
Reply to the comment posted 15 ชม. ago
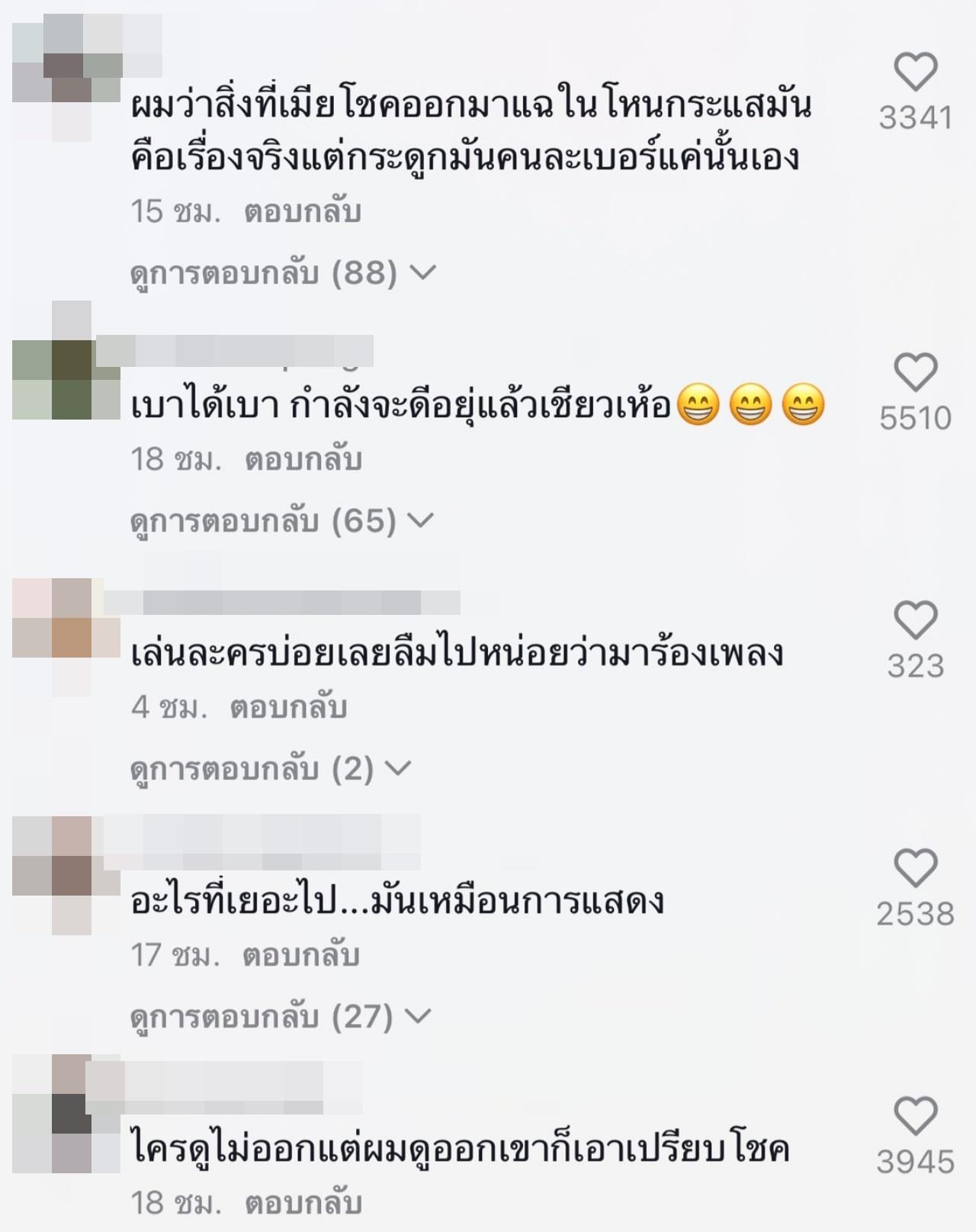tap(302, 211)
